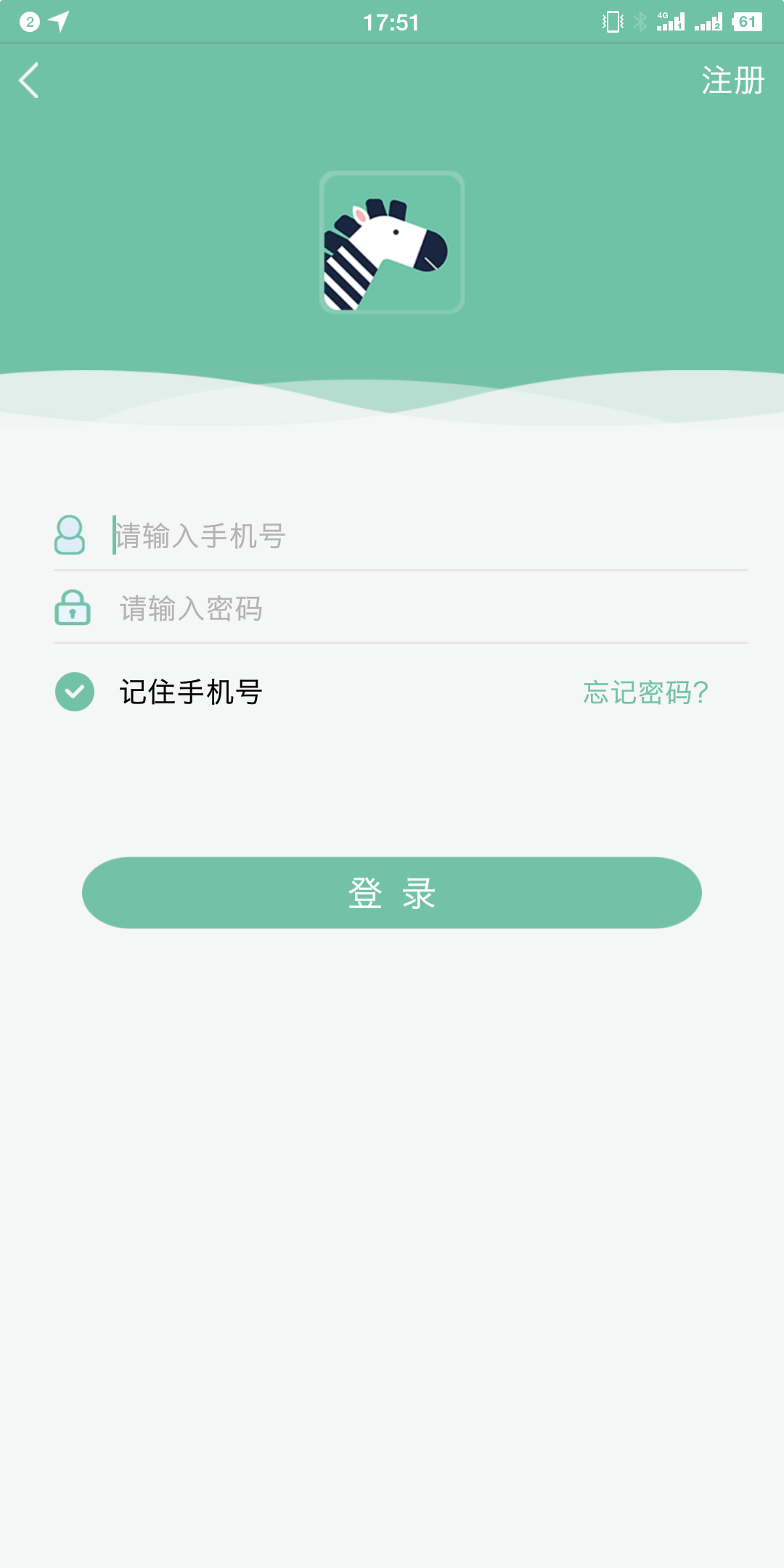The width and height of the screenshot is (784, 1568).
Task: Focus the 请输入手机号 phone number field
Action: 428,536
